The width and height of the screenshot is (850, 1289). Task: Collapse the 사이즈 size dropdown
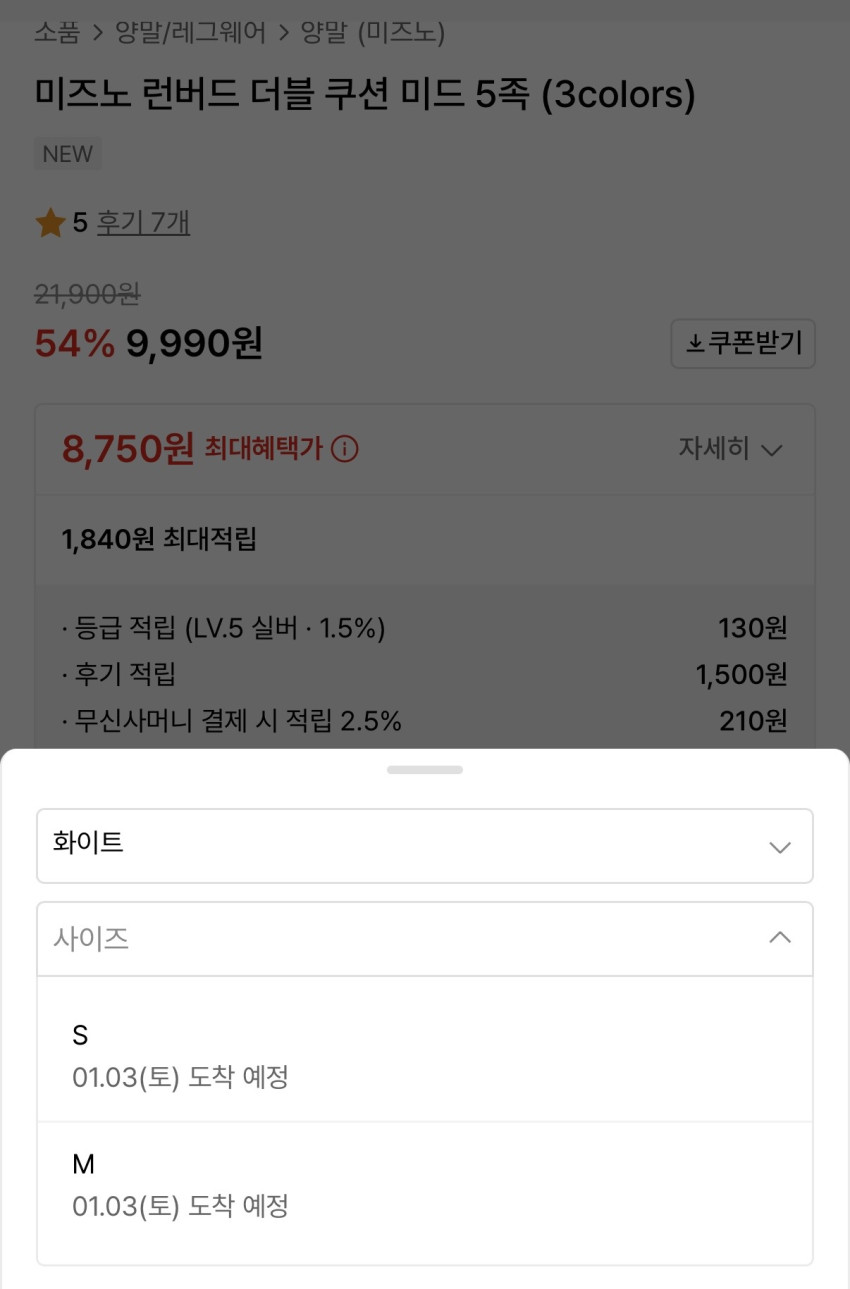(425, 939)
